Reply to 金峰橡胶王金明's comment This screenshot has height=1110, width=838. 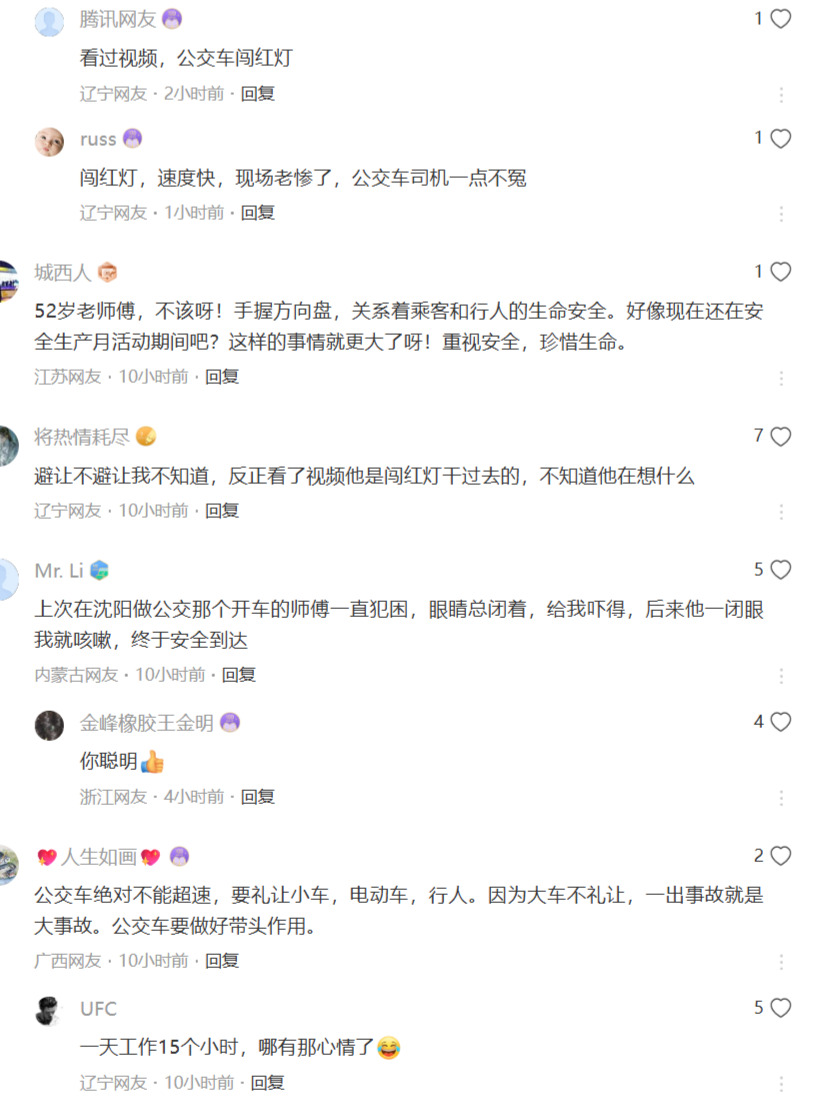(x=257, y=797)
